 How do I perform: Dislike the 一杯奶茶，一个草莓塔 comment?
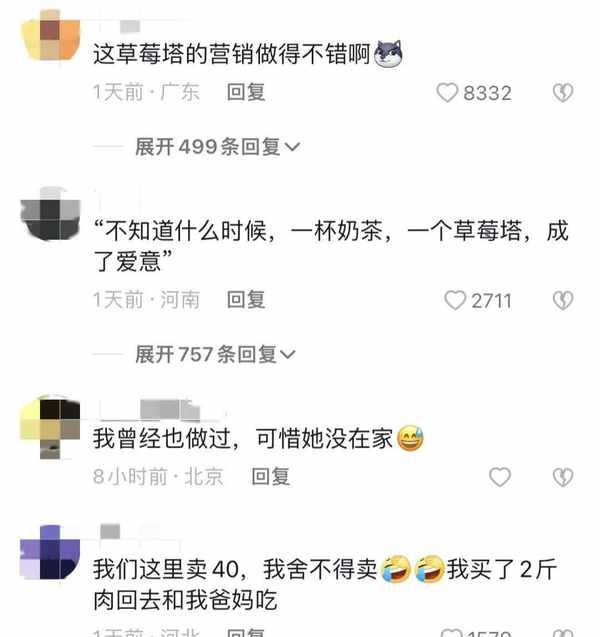[563, 300]
